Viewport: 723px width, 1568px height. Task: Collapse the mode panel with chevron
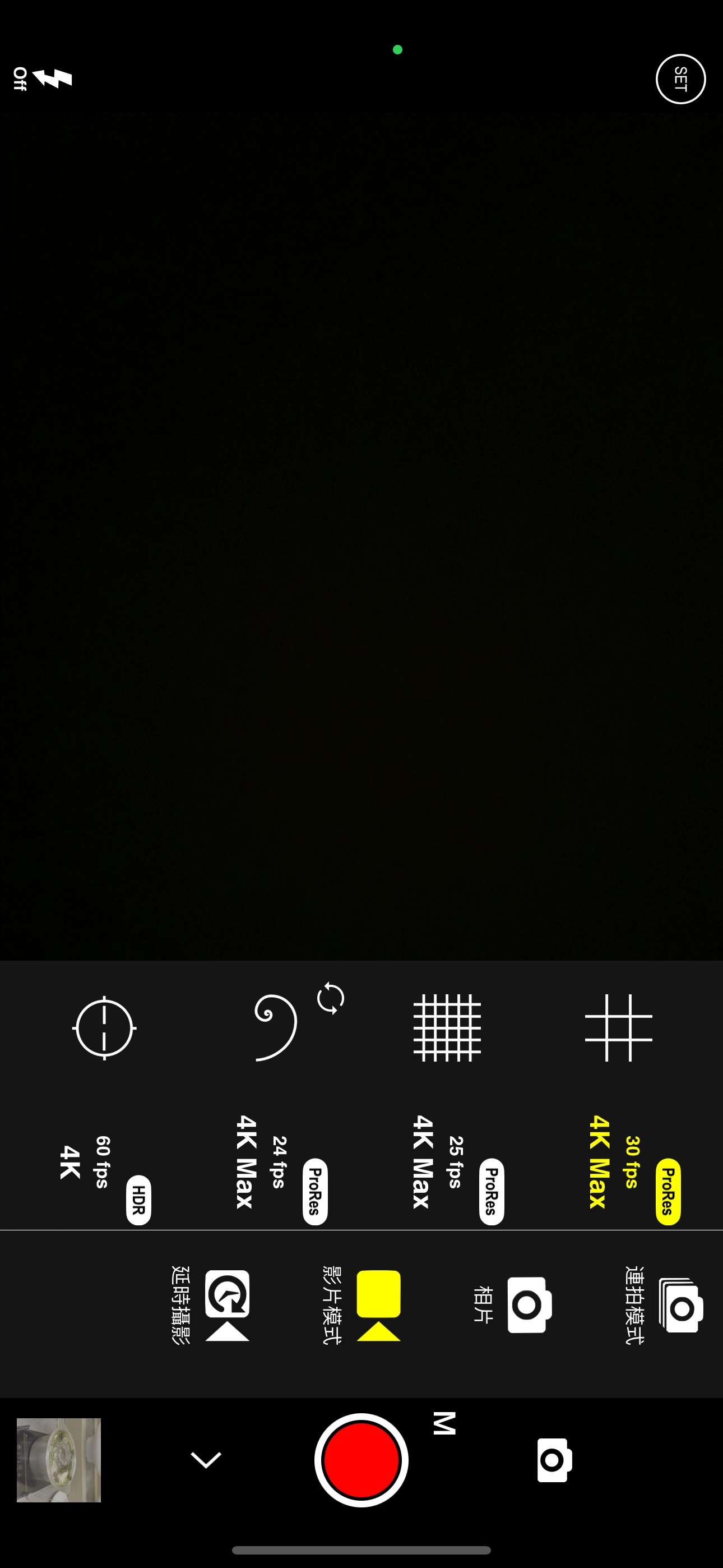(x=206, y=1460)
